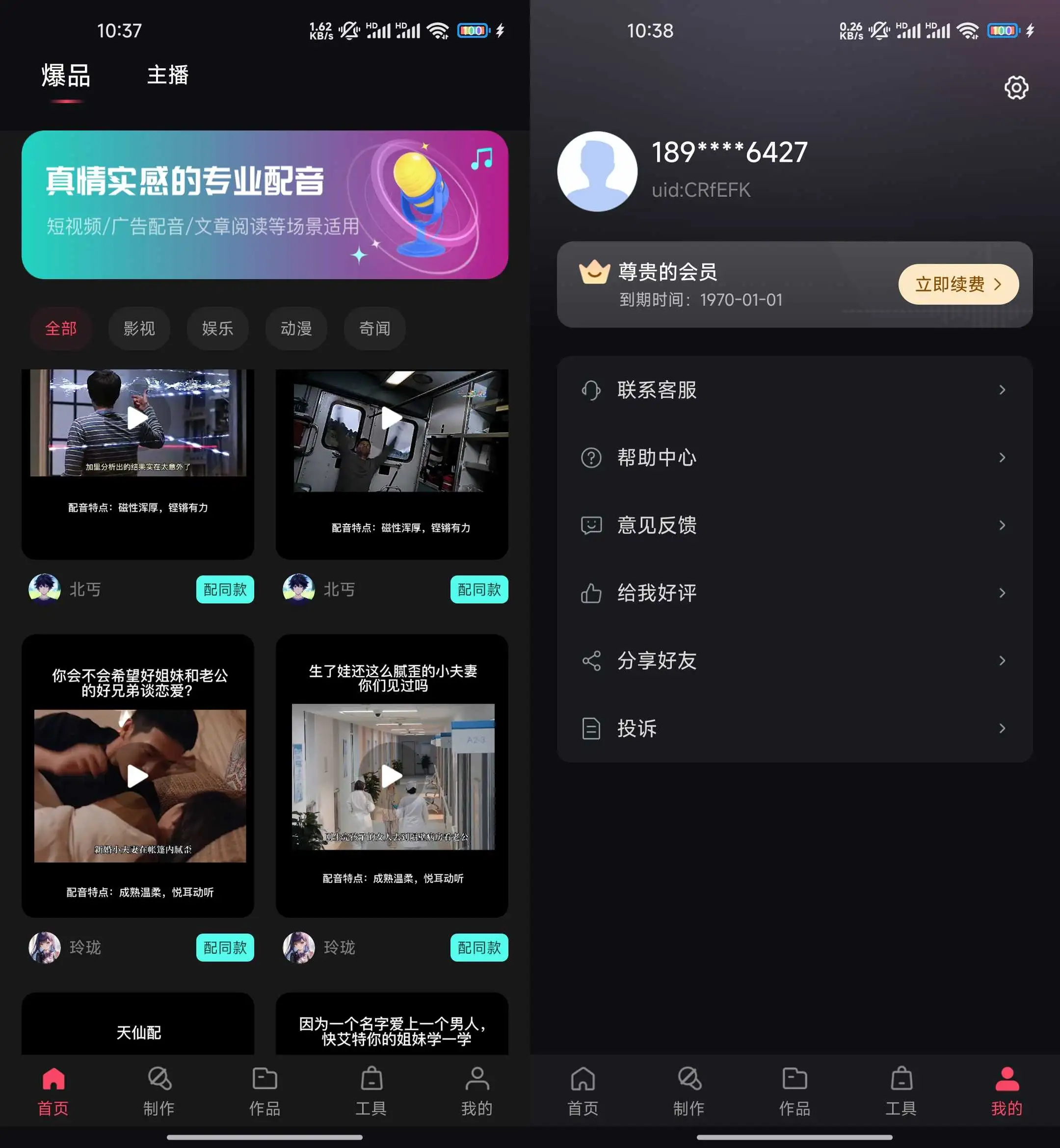Screen dimensions: 1060x1148
Task: Switch to the 主播 tab
Action: tap(167, 75)
